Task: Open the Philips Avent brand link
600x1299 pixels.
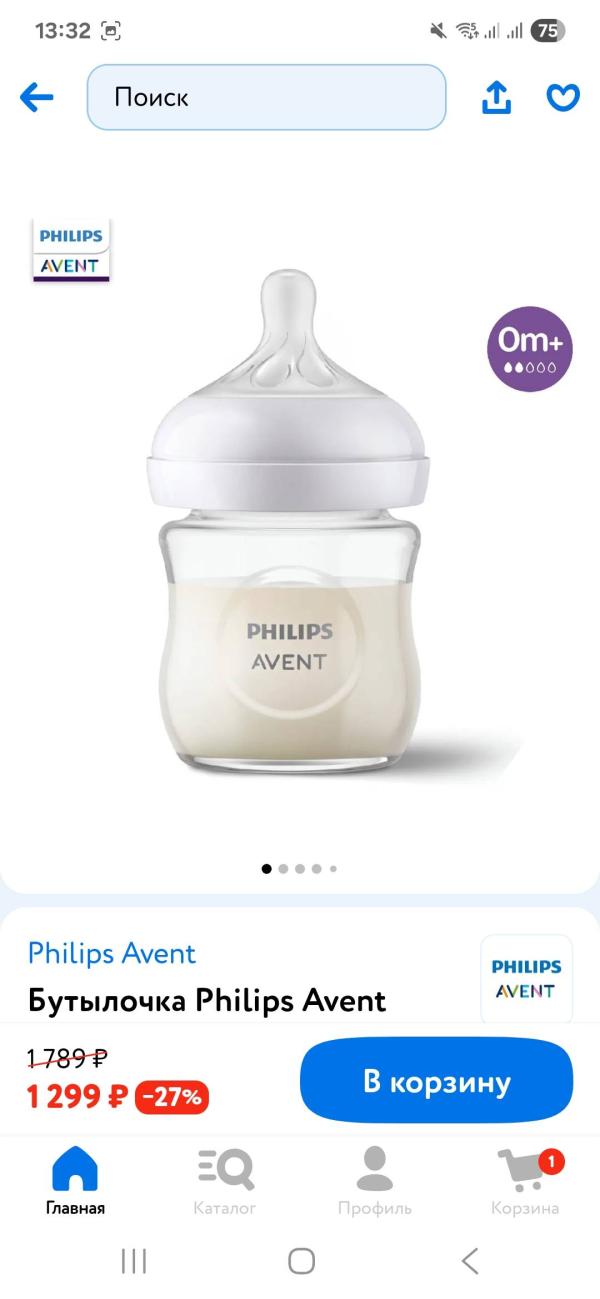Action: tap(112, 953)
